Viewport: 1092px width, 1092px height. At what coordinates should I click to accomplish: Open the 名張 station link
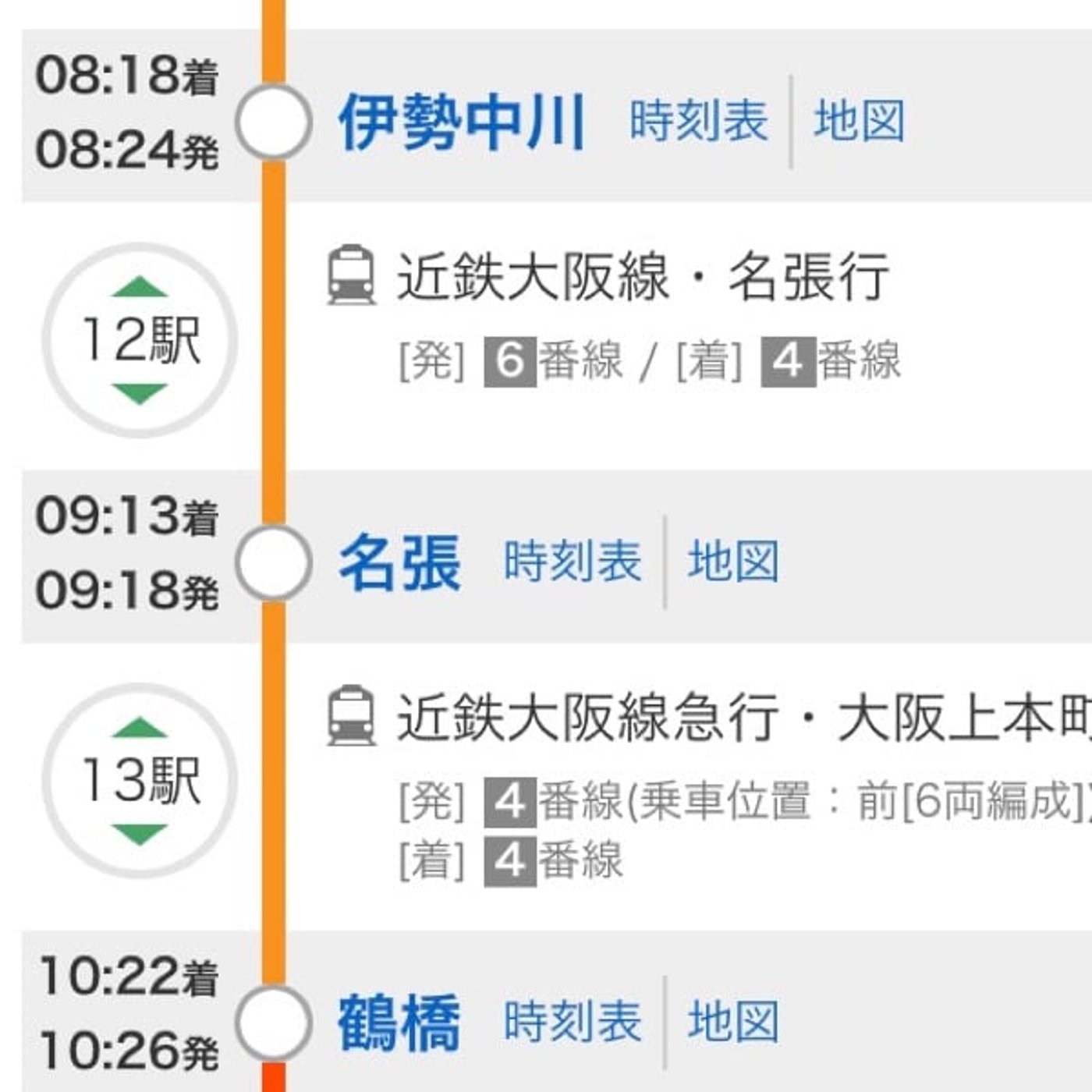399,562
